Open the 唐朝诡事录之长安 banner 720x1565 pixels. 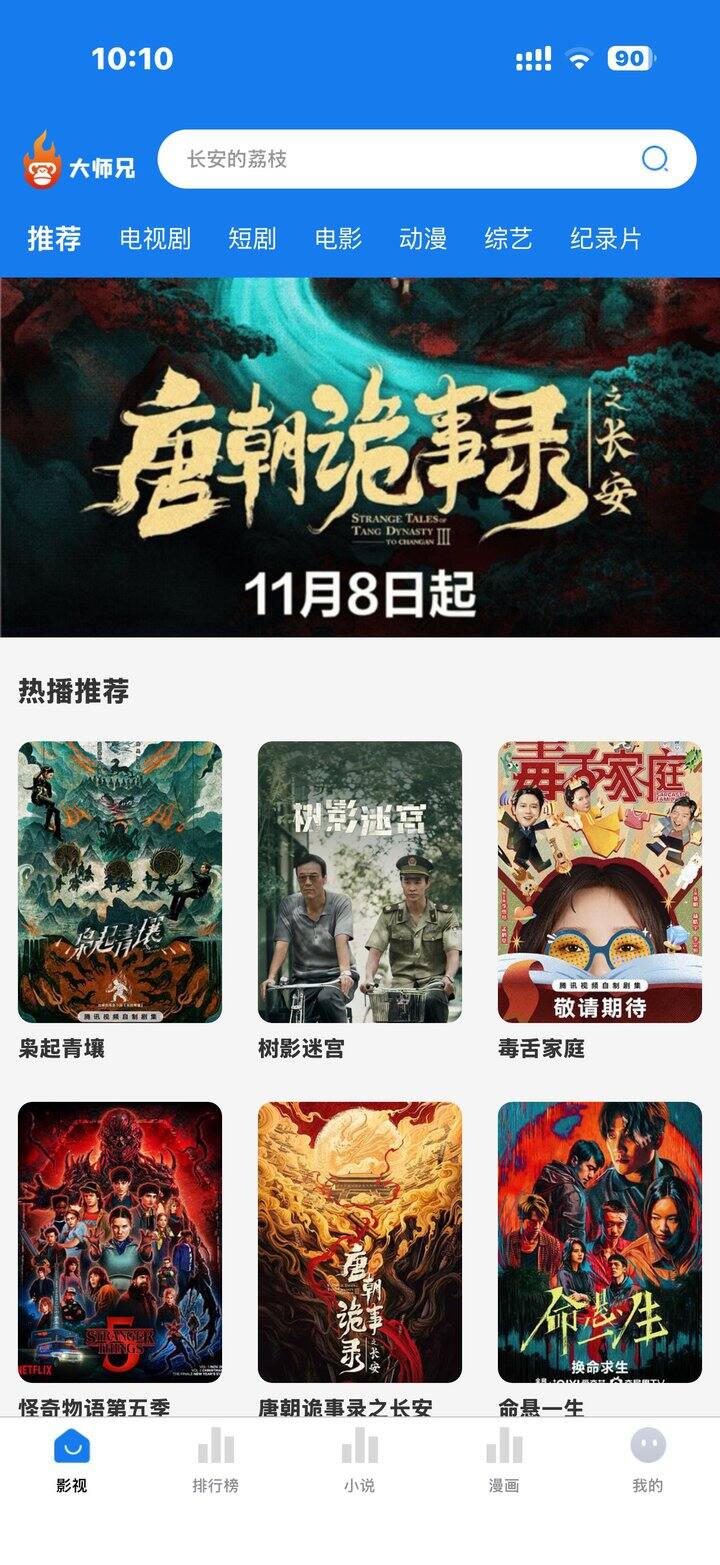360,457
